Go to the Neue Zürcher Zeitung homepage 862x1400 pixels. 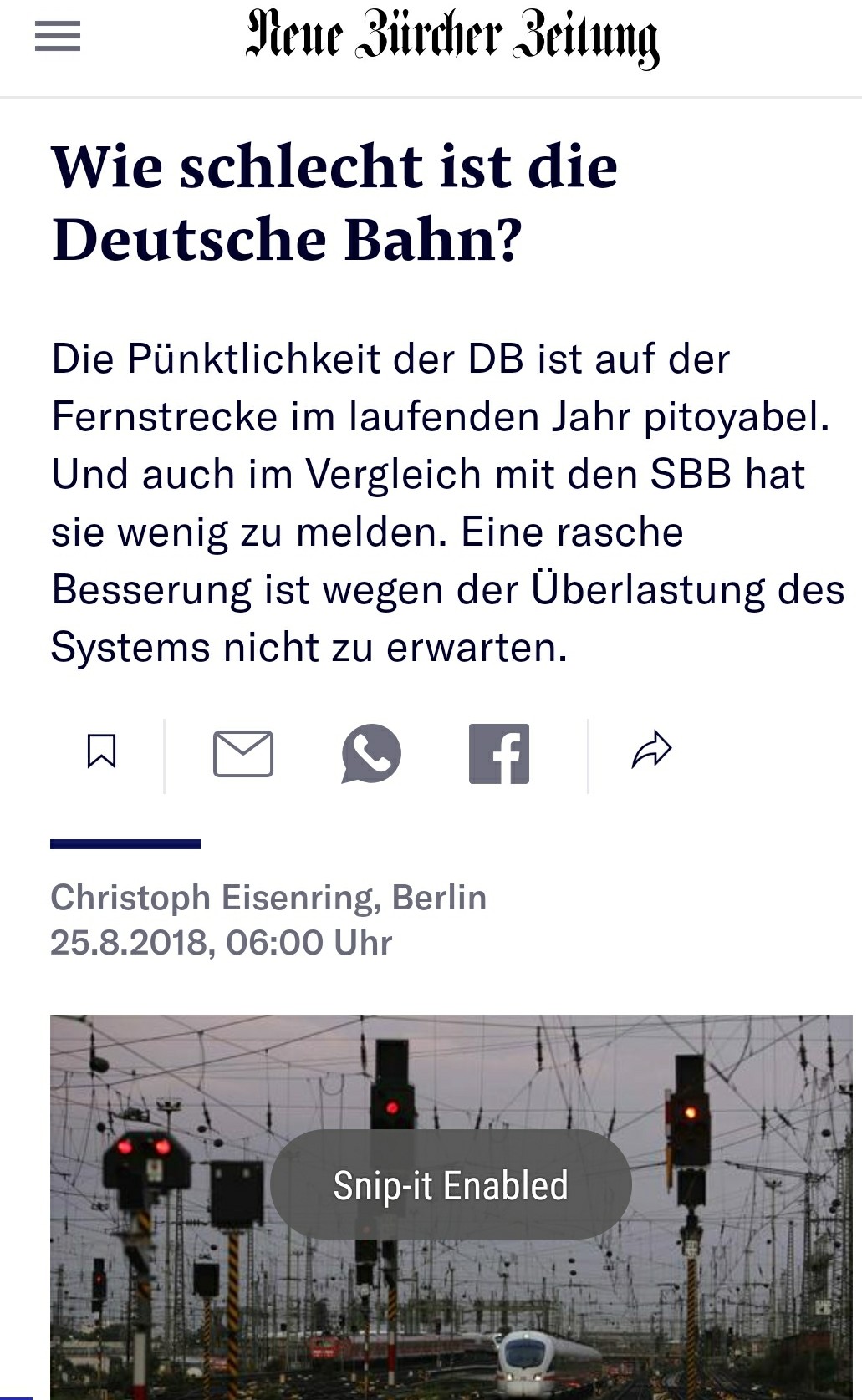(451, 38)
